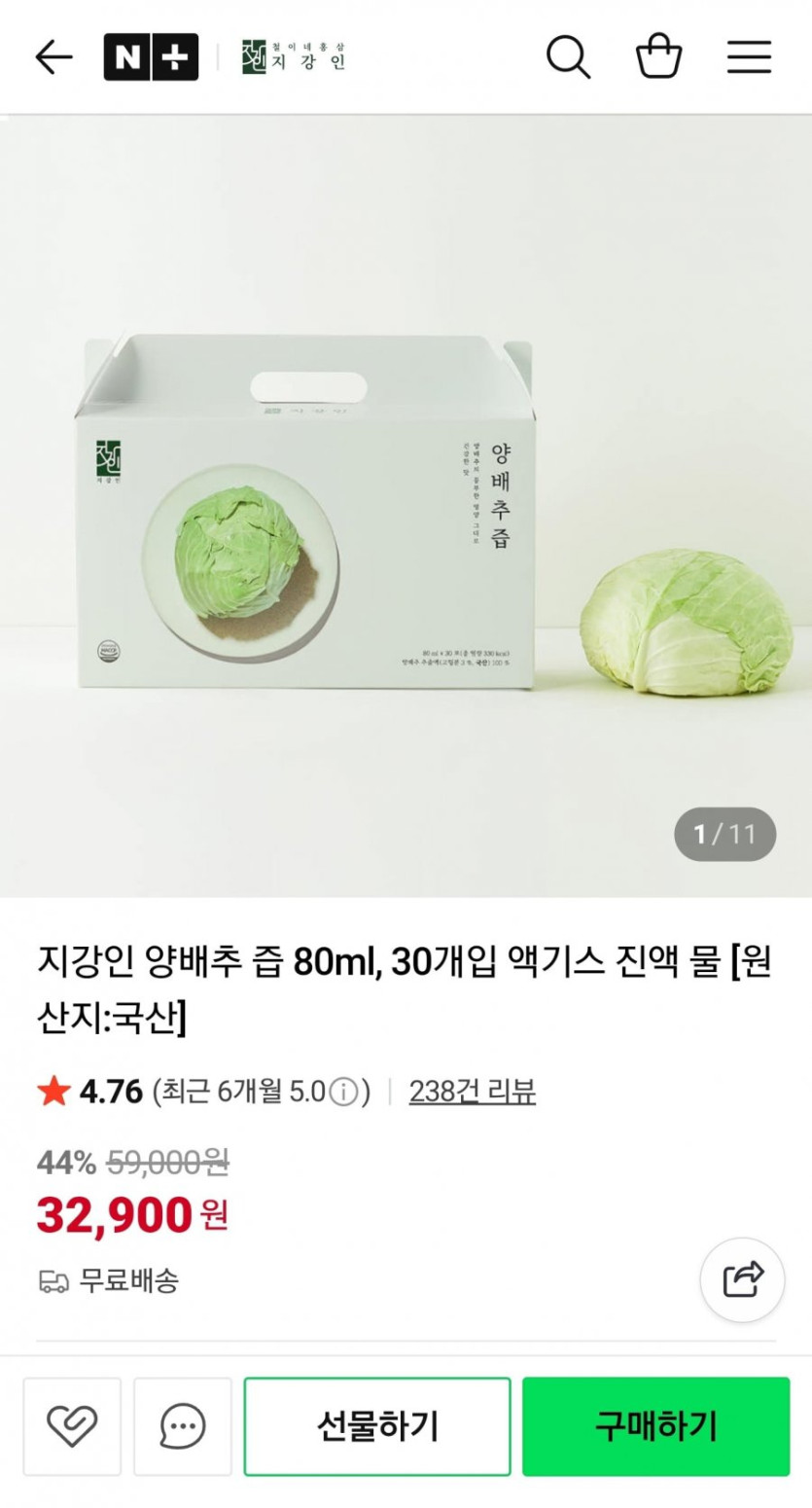Share this product
Viewport: 812px width, 1508px height.
point(742,1279)
